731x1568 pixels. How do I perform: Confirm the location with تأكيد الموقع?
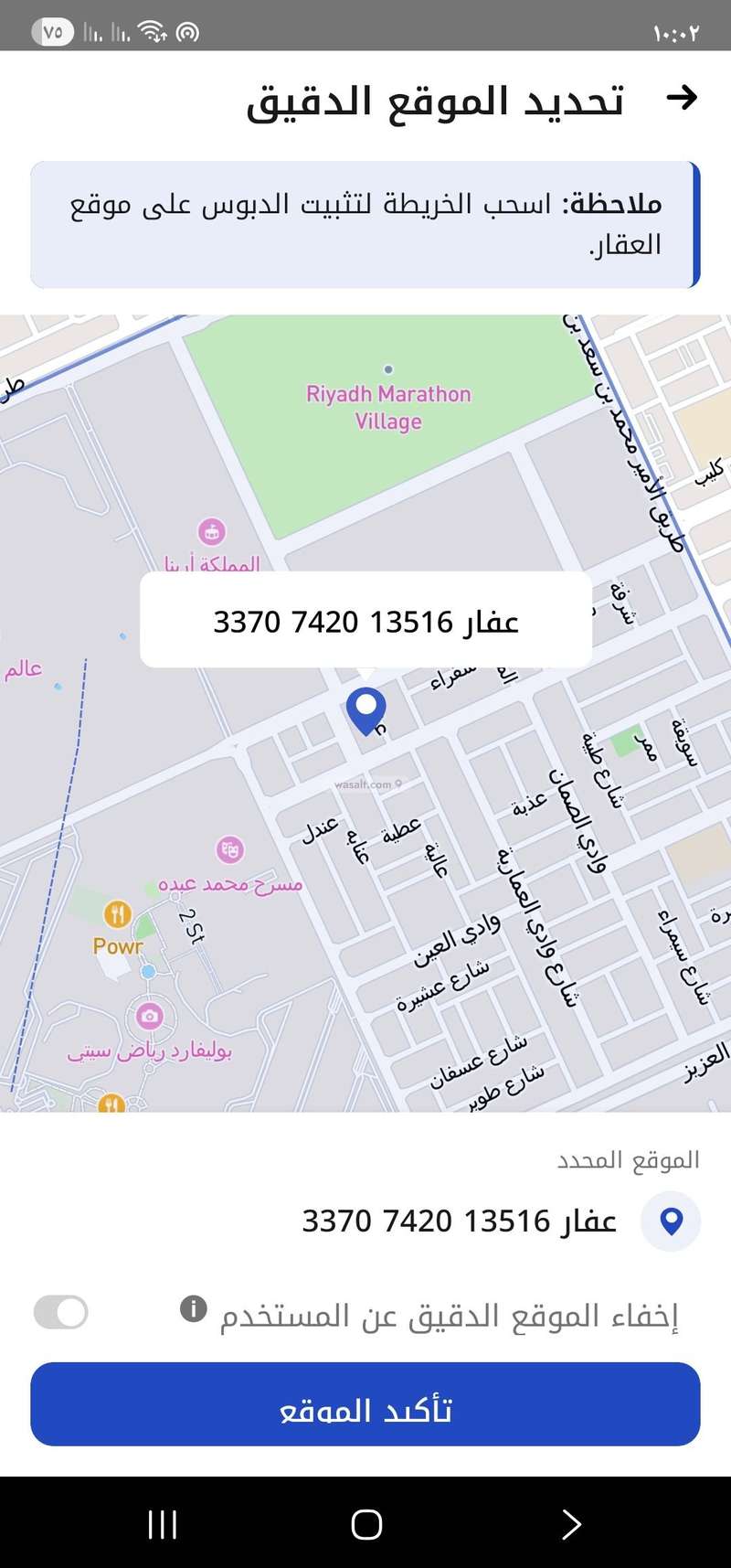tap(365, 1403)
